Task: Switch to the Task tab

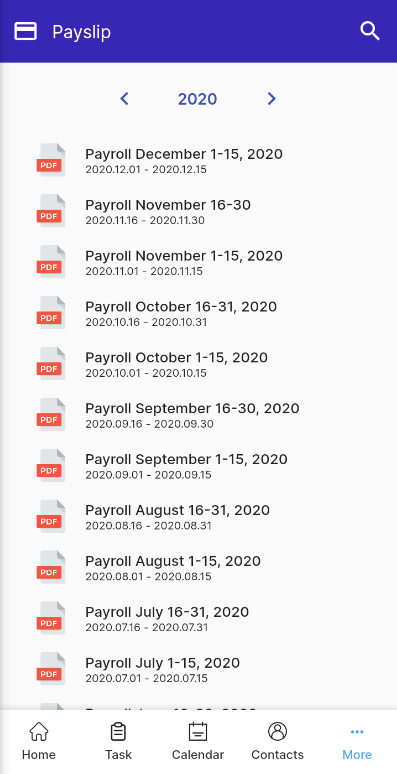Action: (x=119, y=741)
